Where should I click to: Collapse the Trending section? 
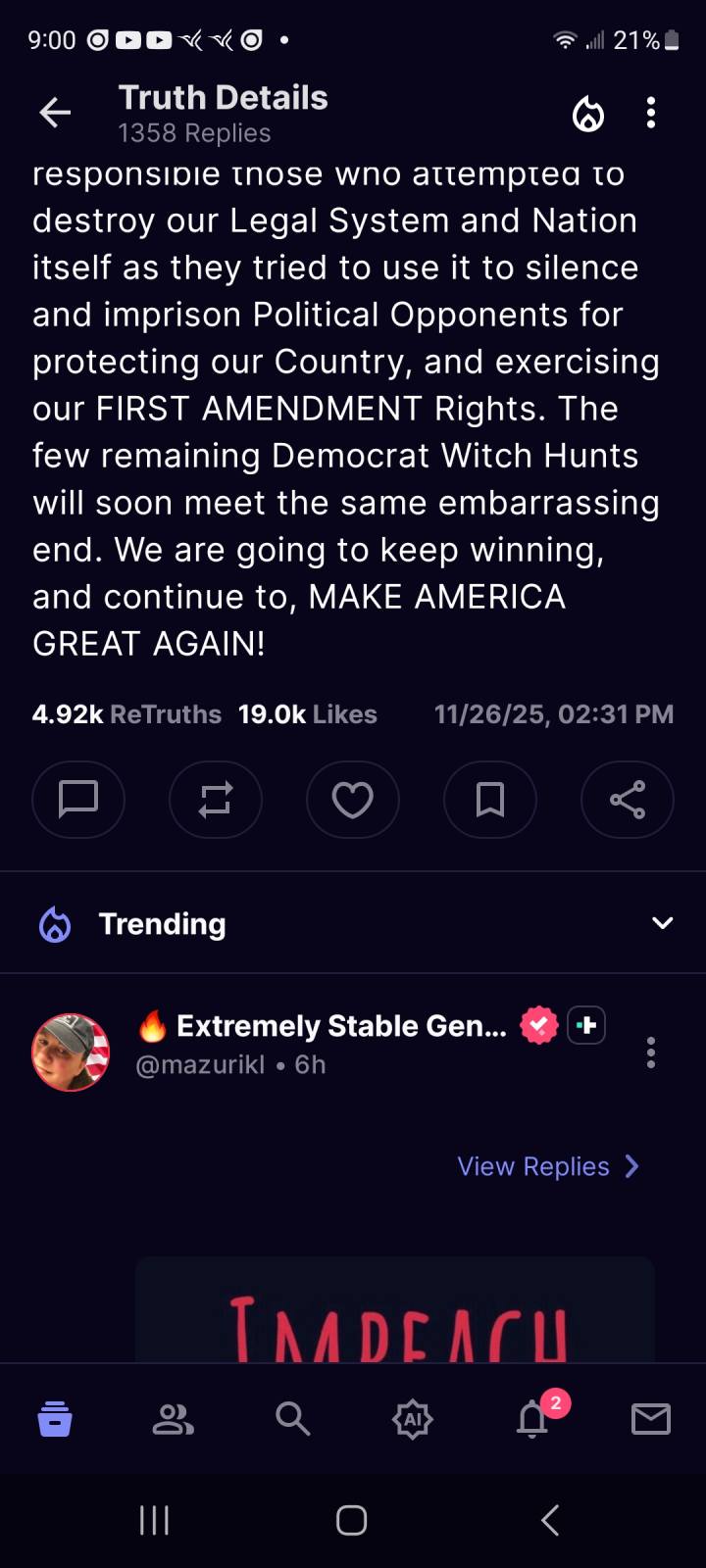pos(663,923)
